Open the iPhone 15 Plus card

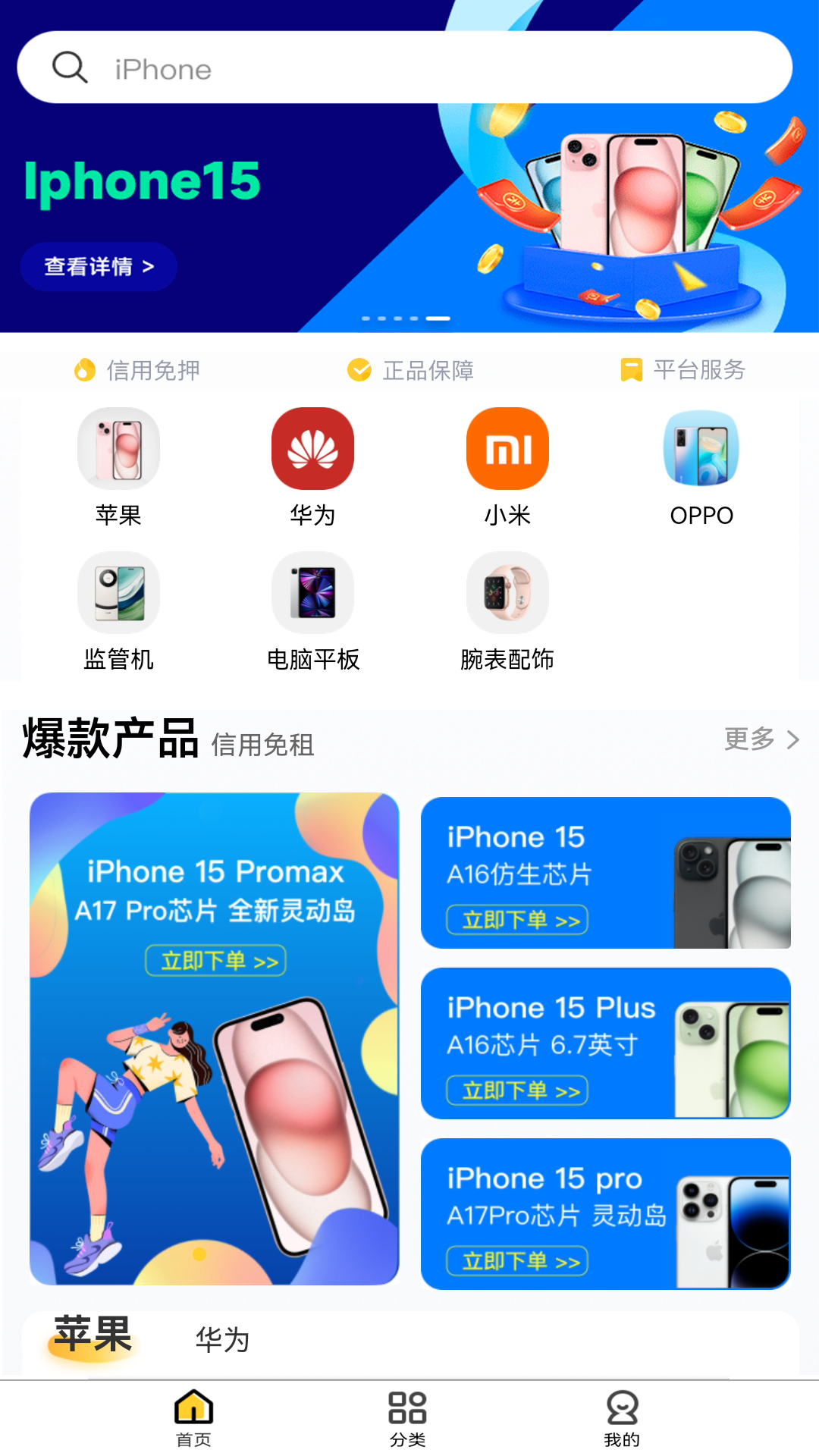(x=605, y=1043)
